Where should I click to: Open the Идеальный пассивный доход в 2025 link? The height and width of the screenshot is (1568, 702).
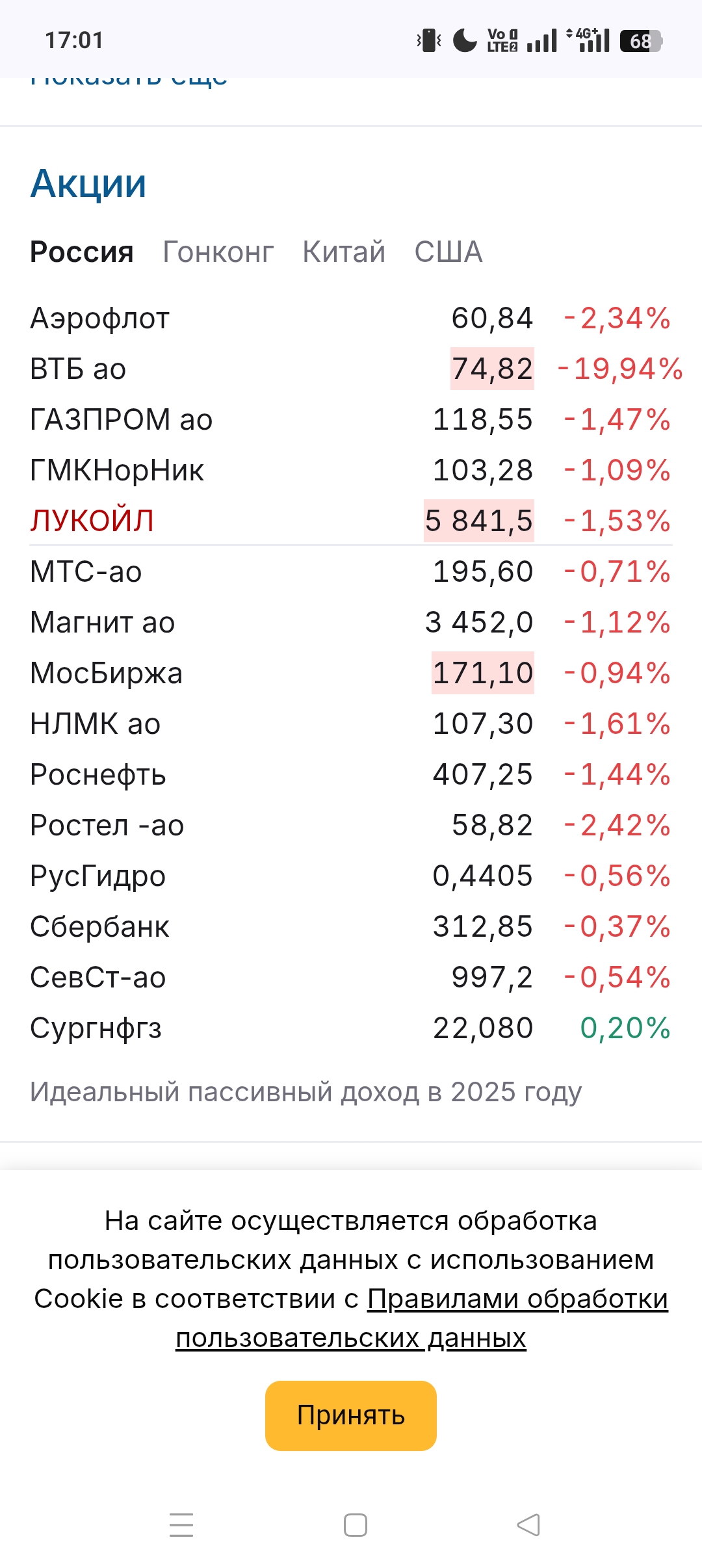pos(305,1092)
